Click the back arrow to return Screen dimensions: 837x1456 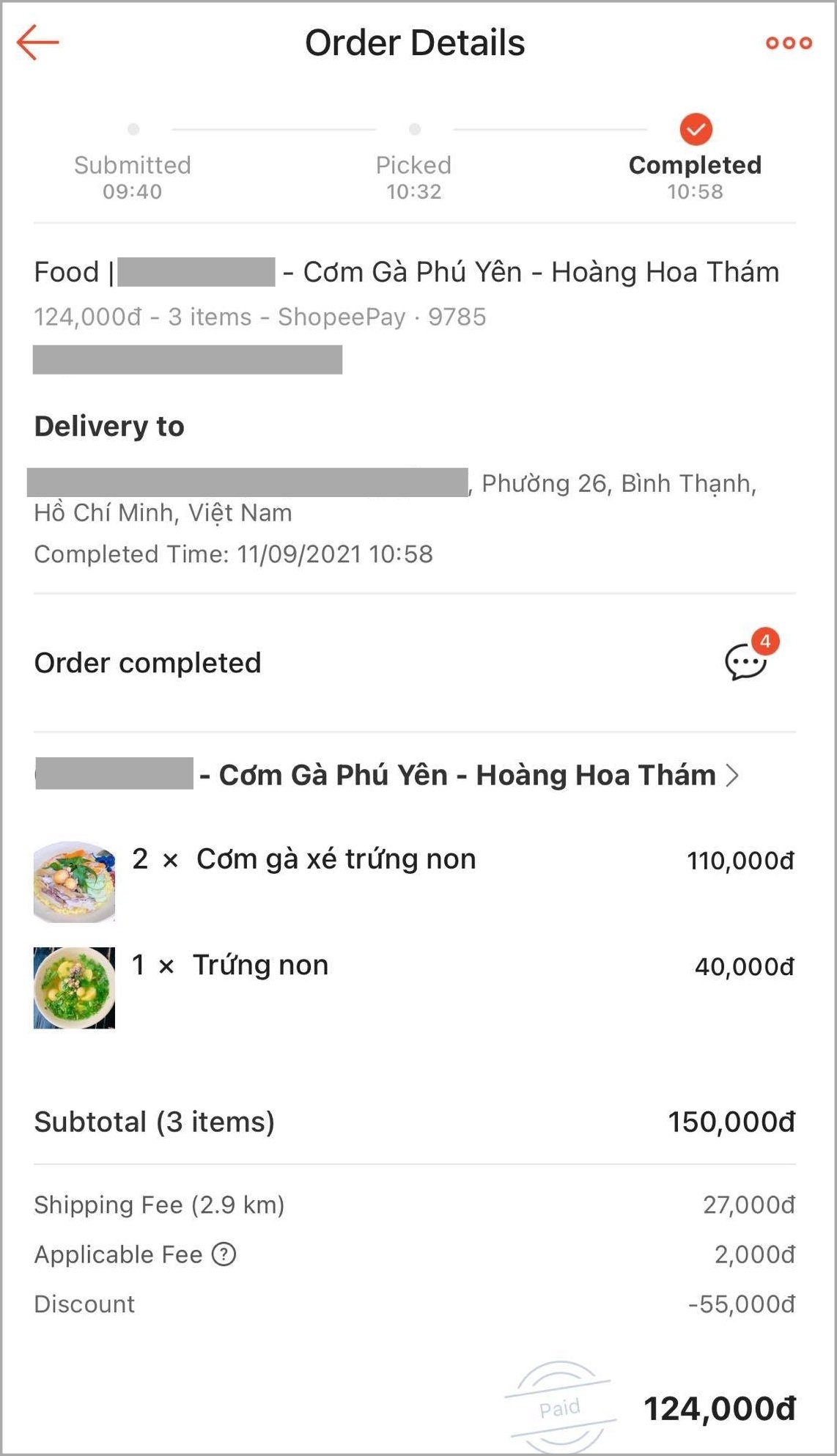tap(39, 42)
